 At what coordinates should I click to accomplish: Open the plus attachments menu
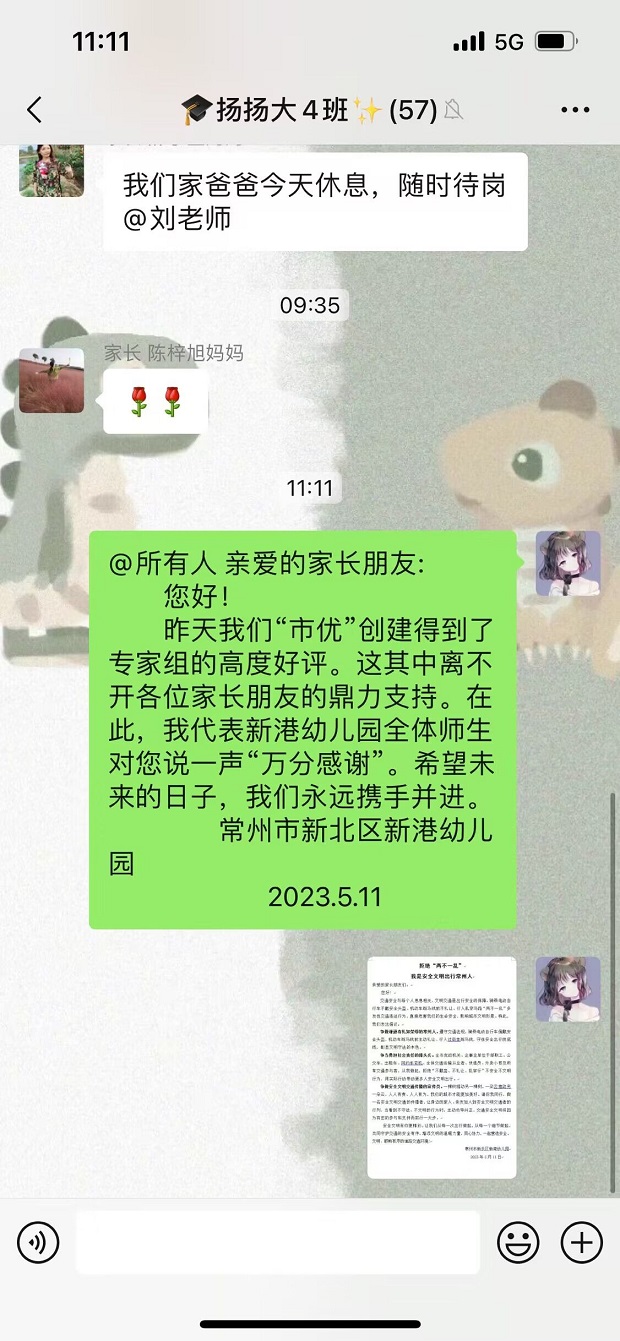pyautogui.click(x=582, y=1243)
